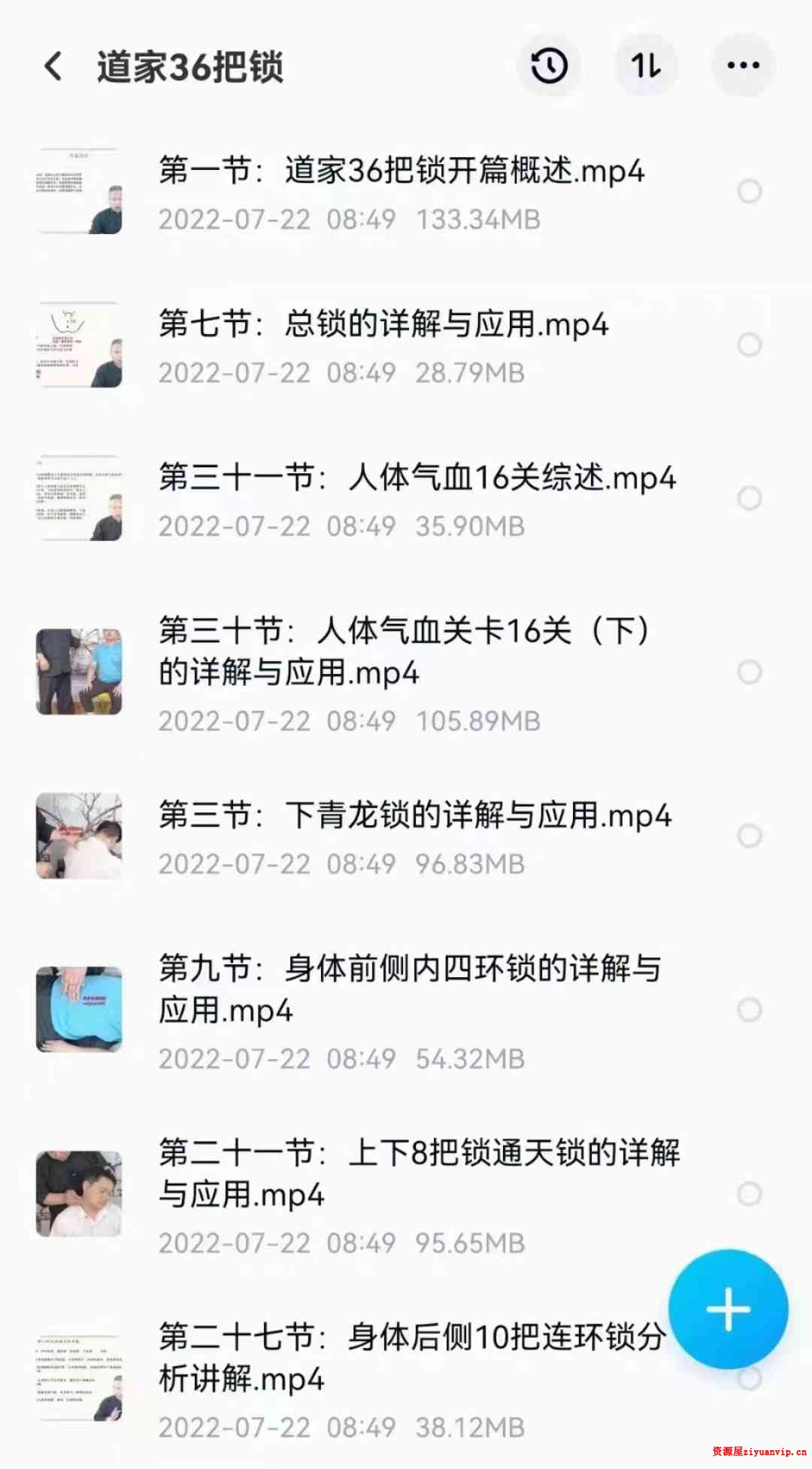
Task: Open the sort order icon
Action: [x=645, y=66]
